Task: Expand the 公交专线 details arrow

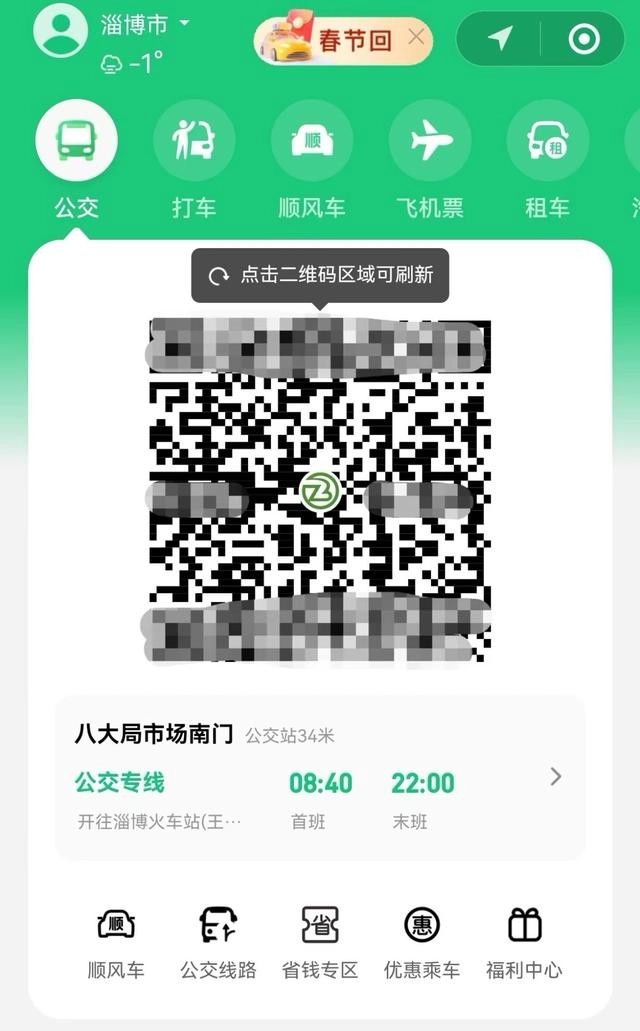Action: pyautogui.click(x=556, y=777)
